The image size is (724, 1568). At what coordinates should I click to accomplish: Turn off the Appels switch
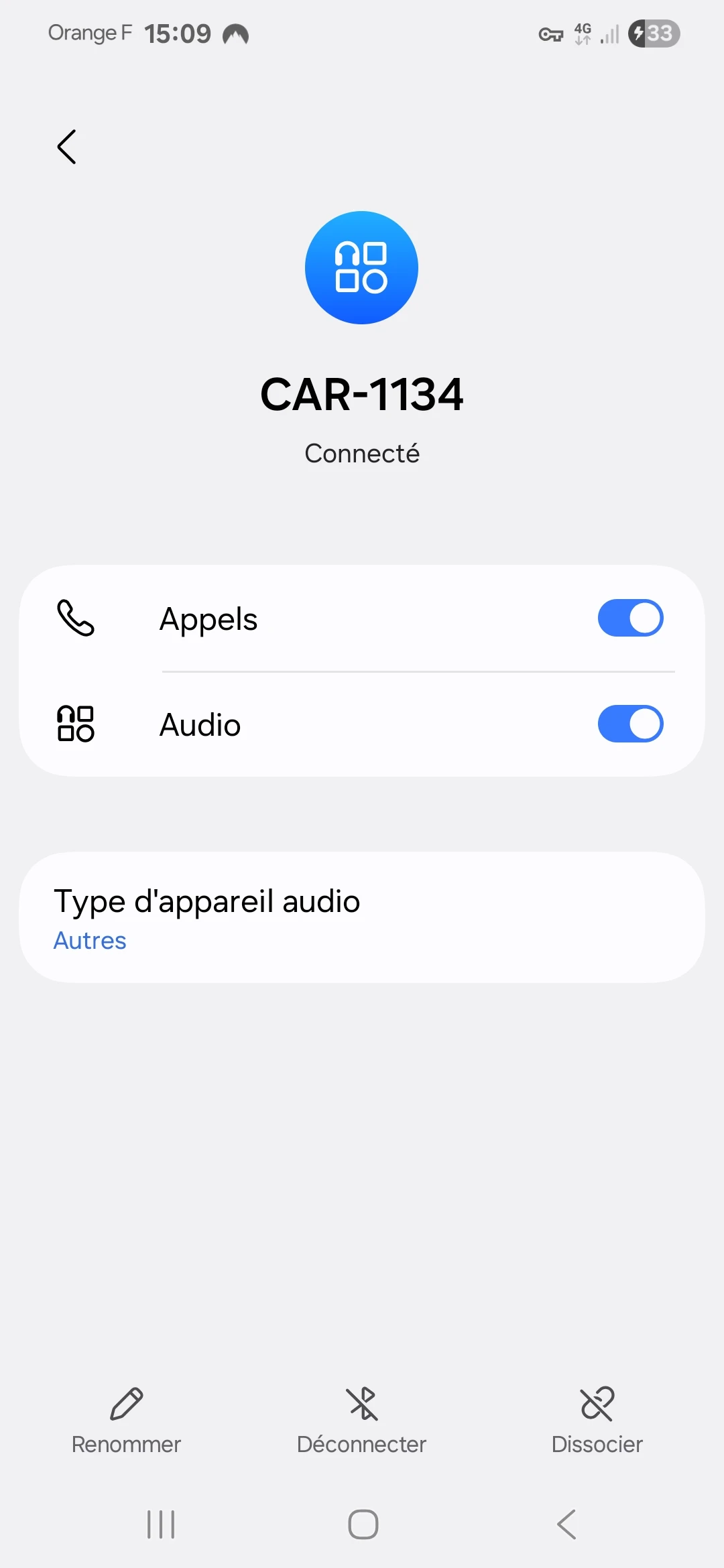(x=630, y=618)
